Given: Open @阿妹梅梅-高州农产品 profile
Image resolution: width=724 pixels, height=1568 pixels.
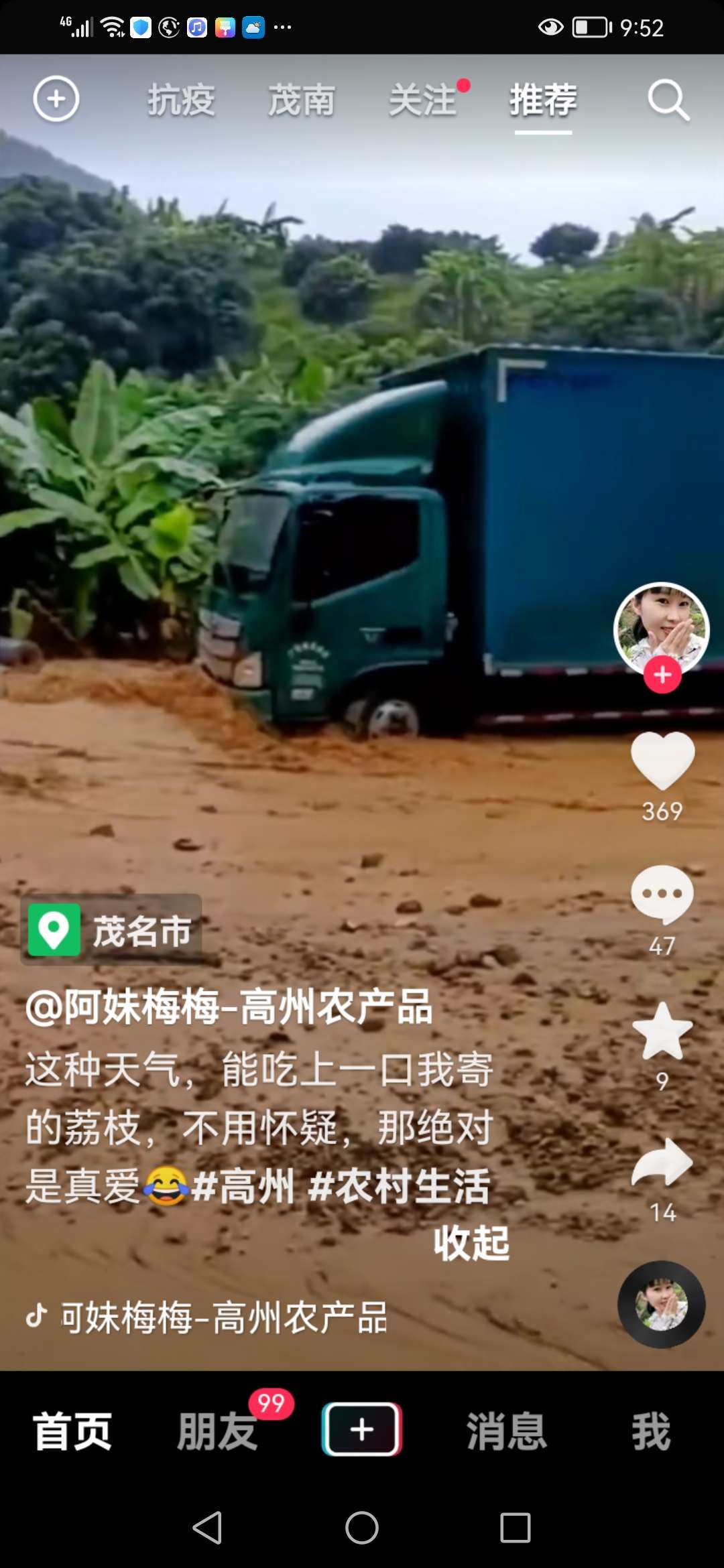Looking at the screenshot, I should (x=229, y=1007).
